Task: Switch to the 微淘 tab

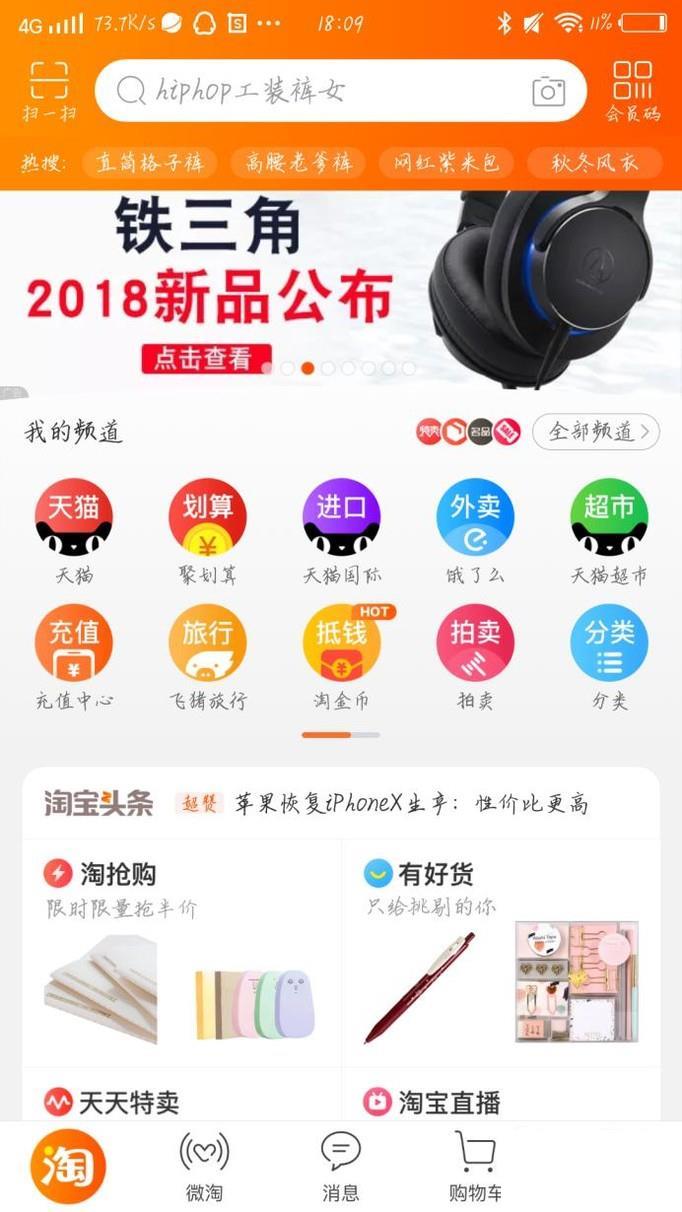Action: tap(204, 1166)
